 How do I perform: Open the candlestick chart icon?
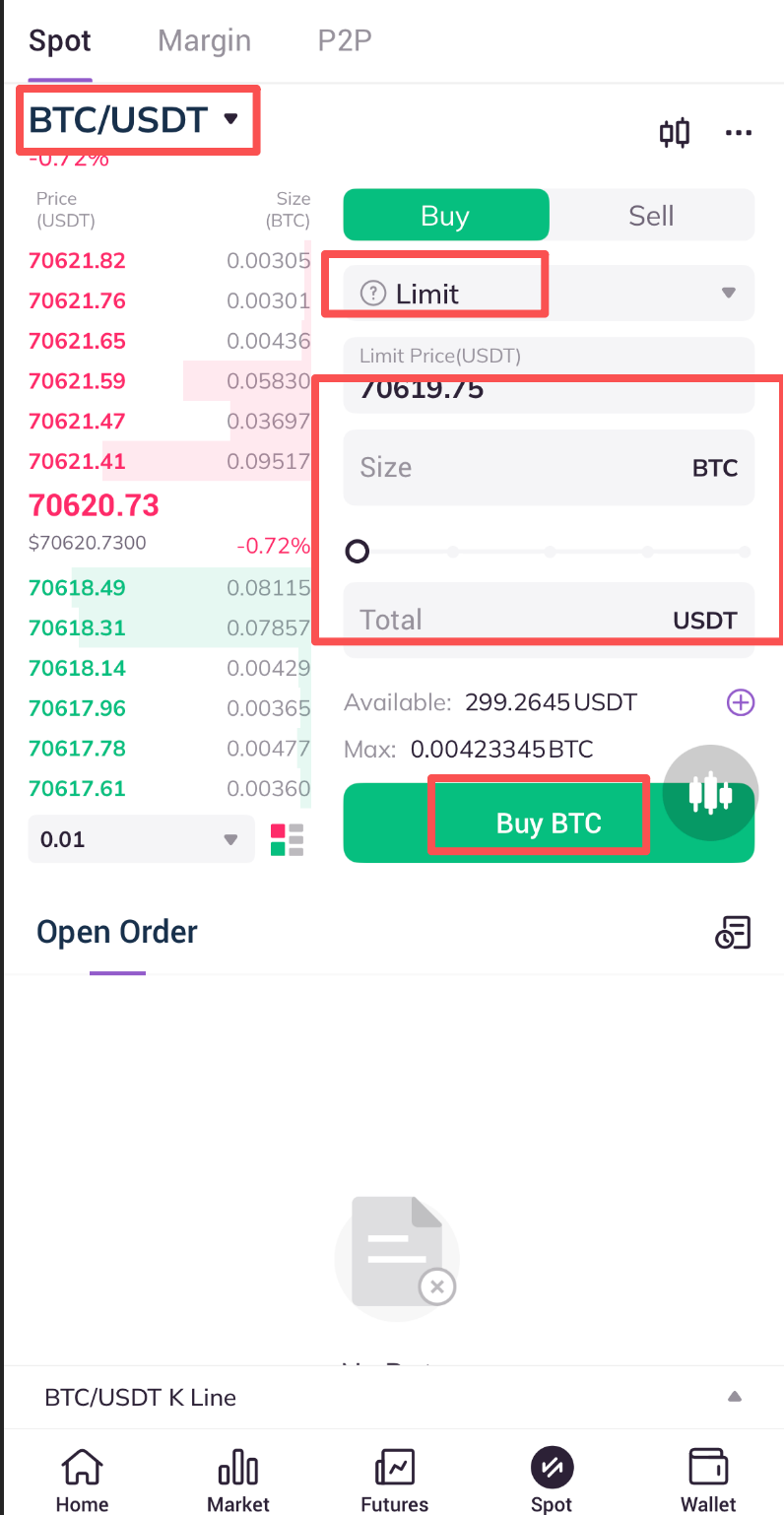[675, 133]
